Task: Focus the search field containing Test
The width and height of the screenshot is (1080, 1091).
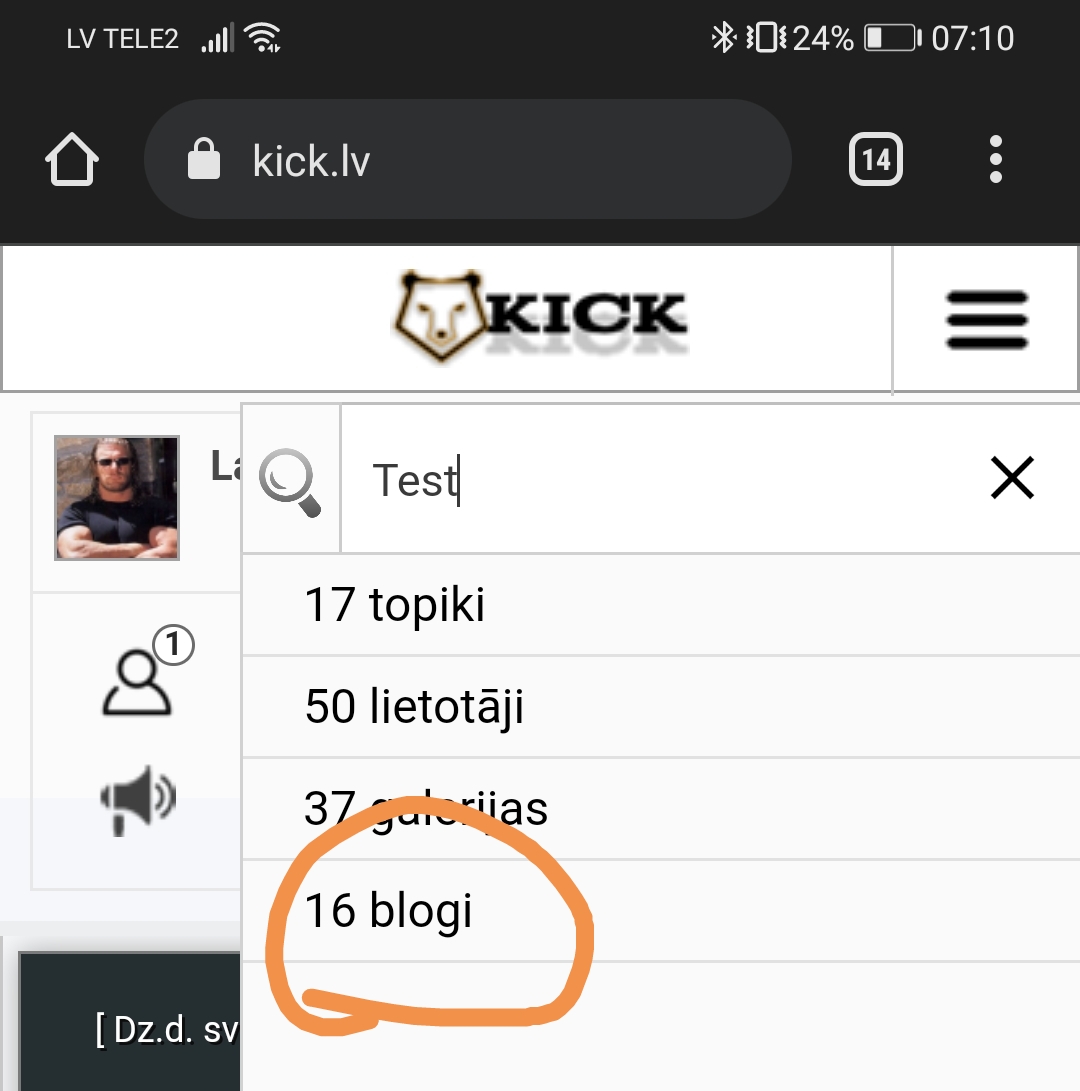Action: [x=650, y=480]
